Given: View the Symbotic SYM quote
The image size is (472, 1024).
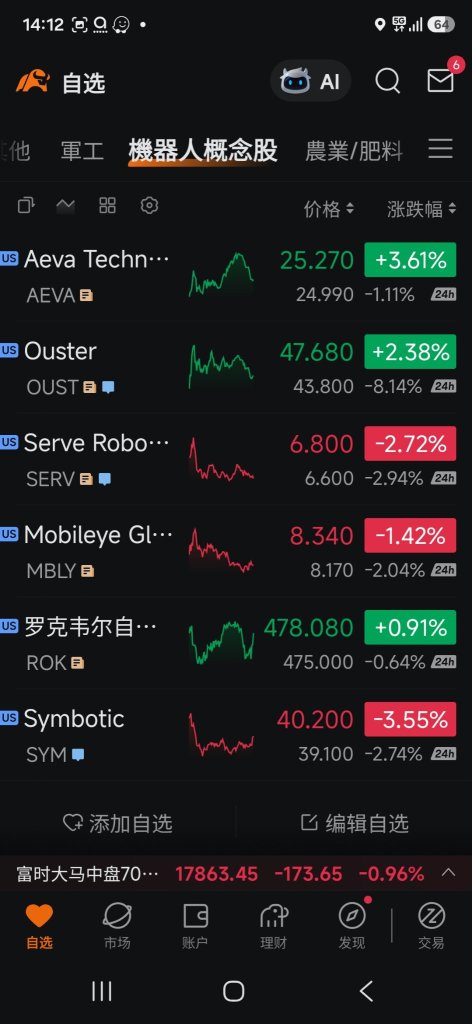Looking at the screenshot, I should point(236,736).
